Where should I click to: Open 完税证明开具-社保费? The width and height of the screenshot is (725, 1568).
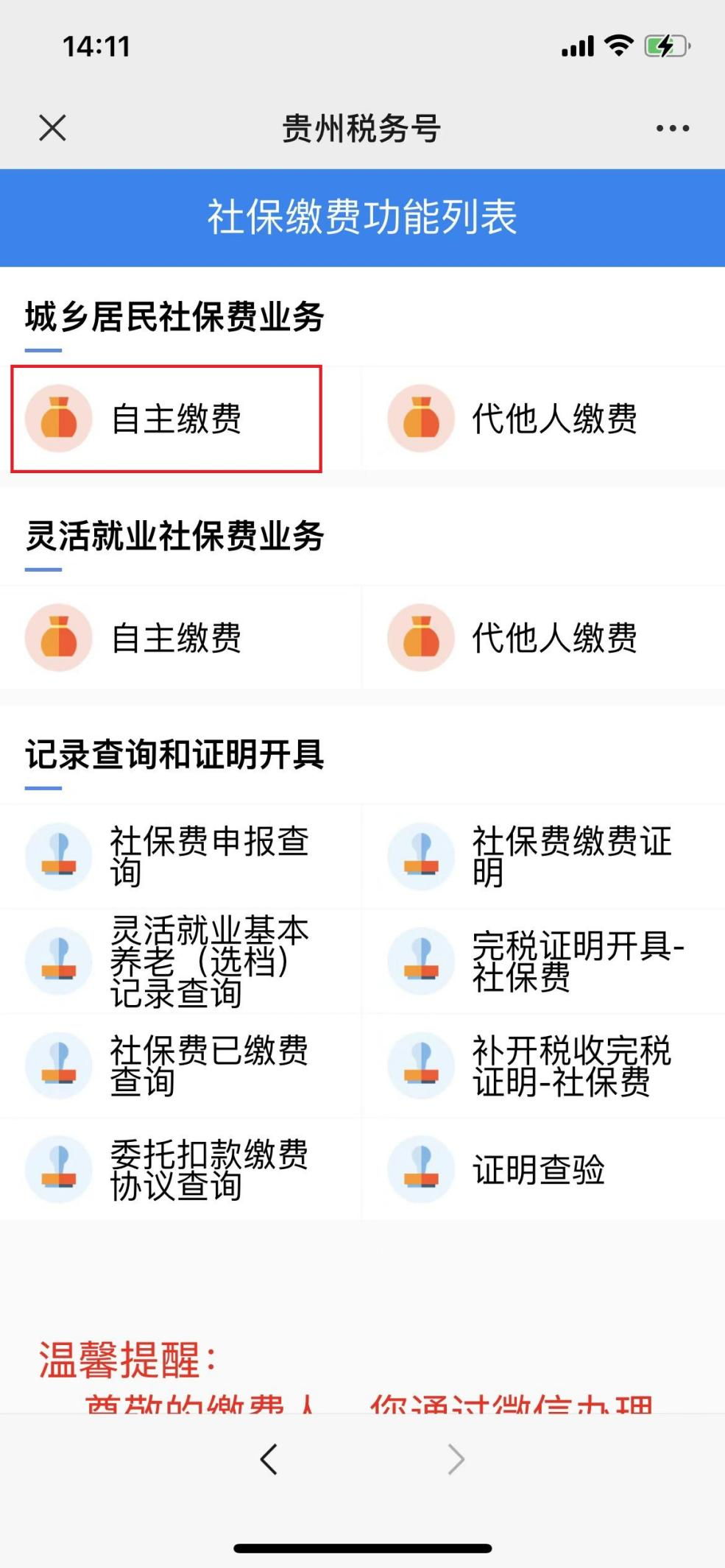tap(543, 961)
